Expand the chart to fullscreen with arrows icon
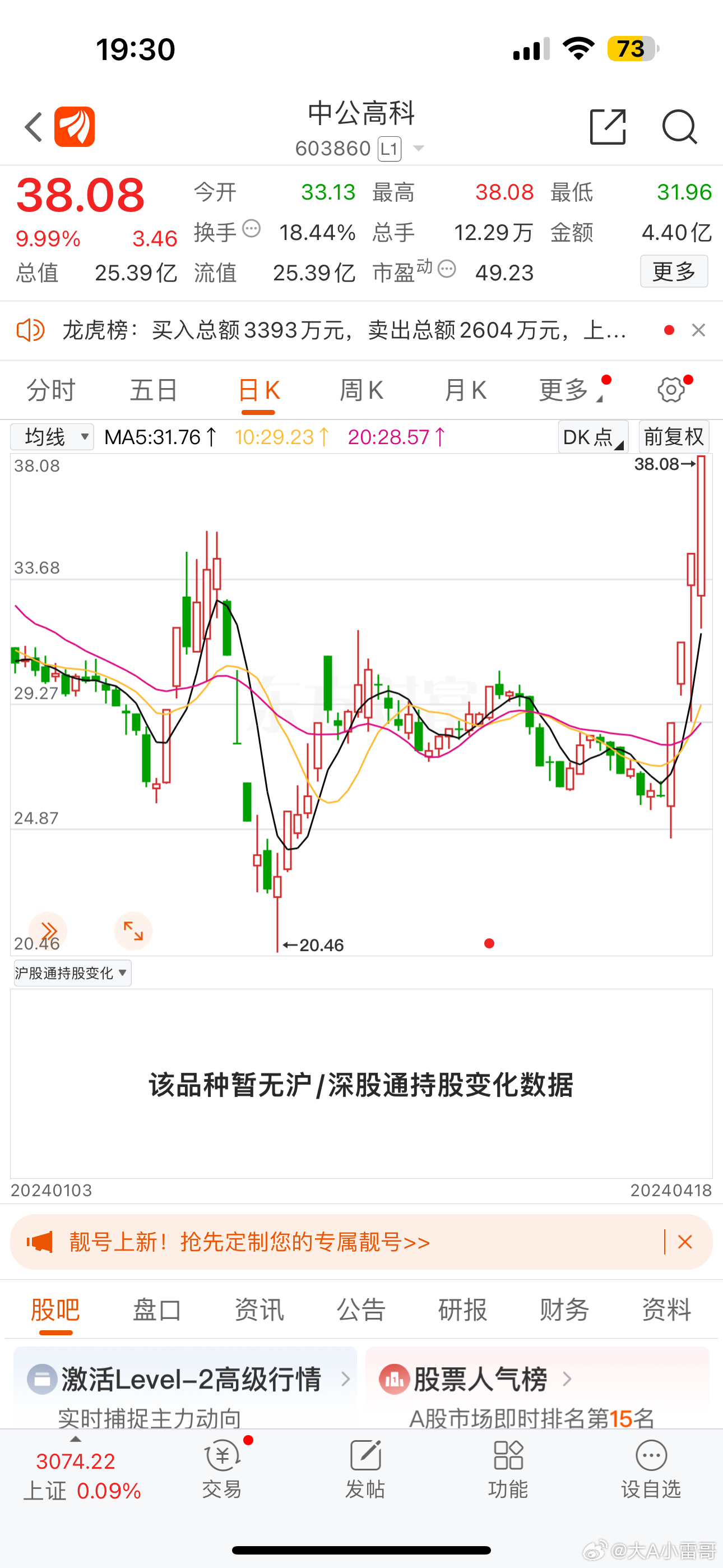Screen dimensions: 723x1568 [133, 931]
